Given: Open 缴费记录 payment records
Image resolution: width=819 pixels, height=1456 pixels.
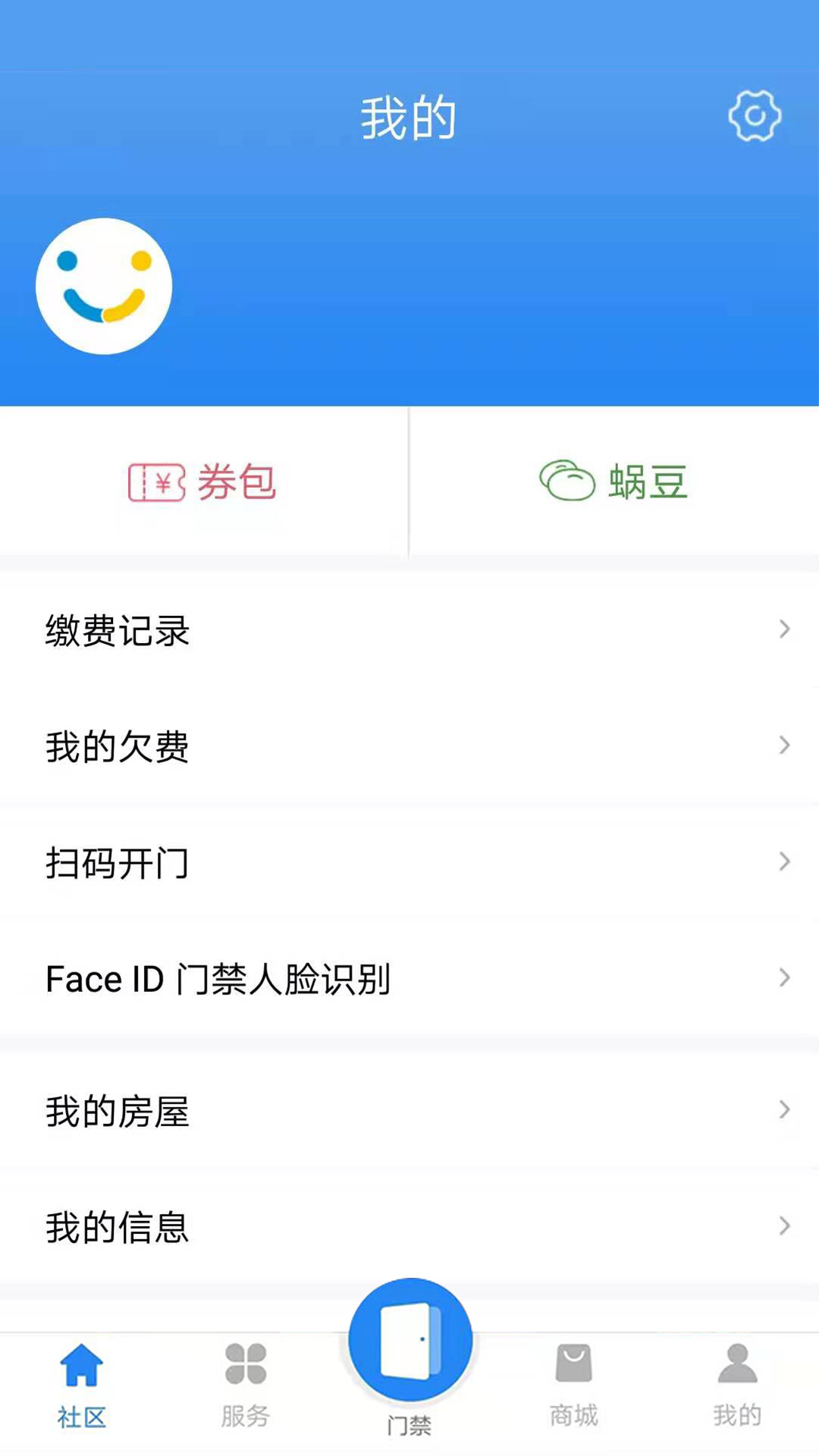Looking at the screenshot, I should 409,629.
